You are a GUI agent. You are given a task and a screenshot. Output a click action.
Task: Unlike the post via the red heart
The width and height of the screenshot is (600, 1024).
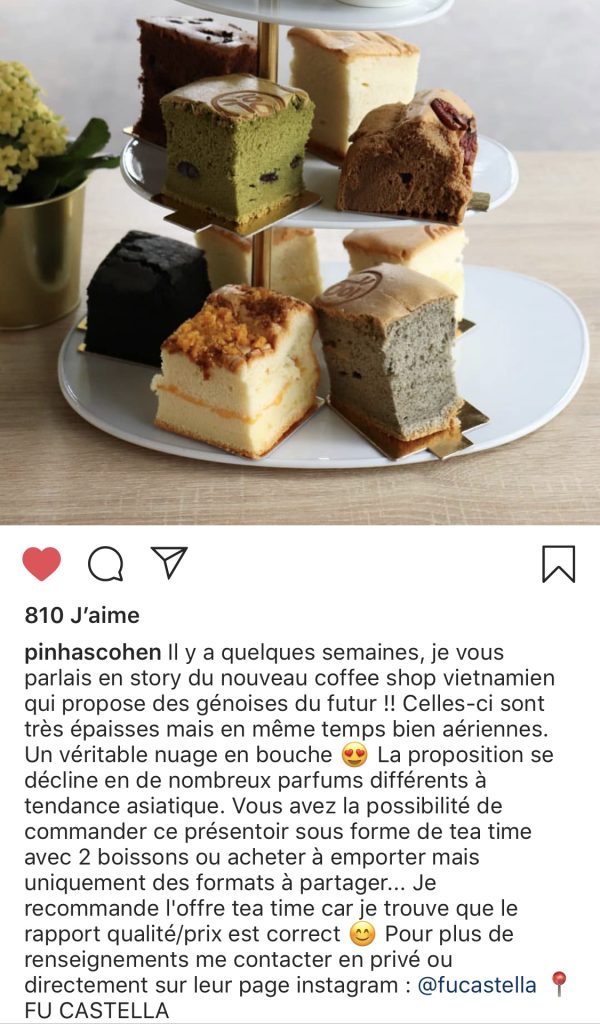41,564
